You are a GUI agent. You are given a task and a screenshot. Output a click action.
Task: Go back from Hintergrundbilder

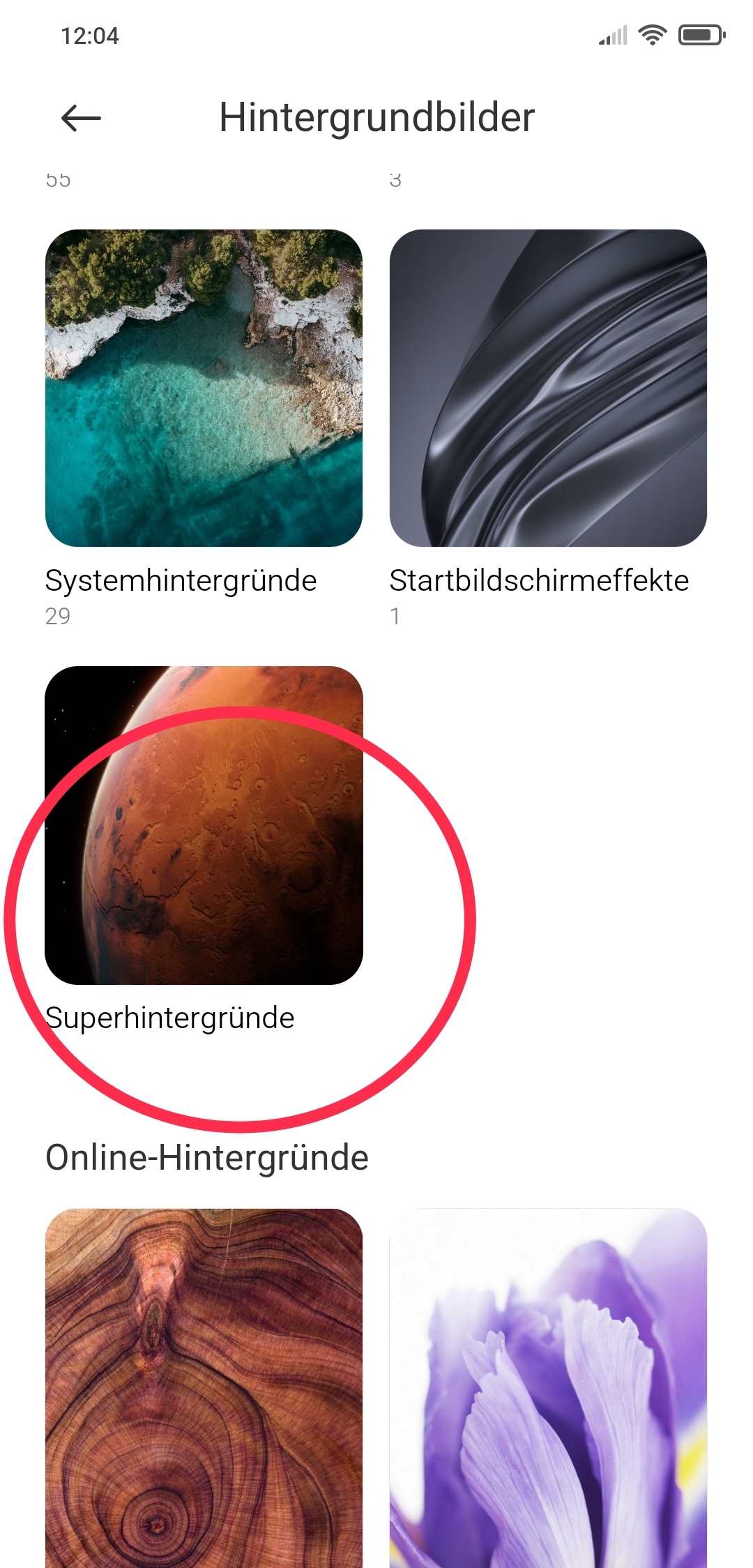pos(82,118)
